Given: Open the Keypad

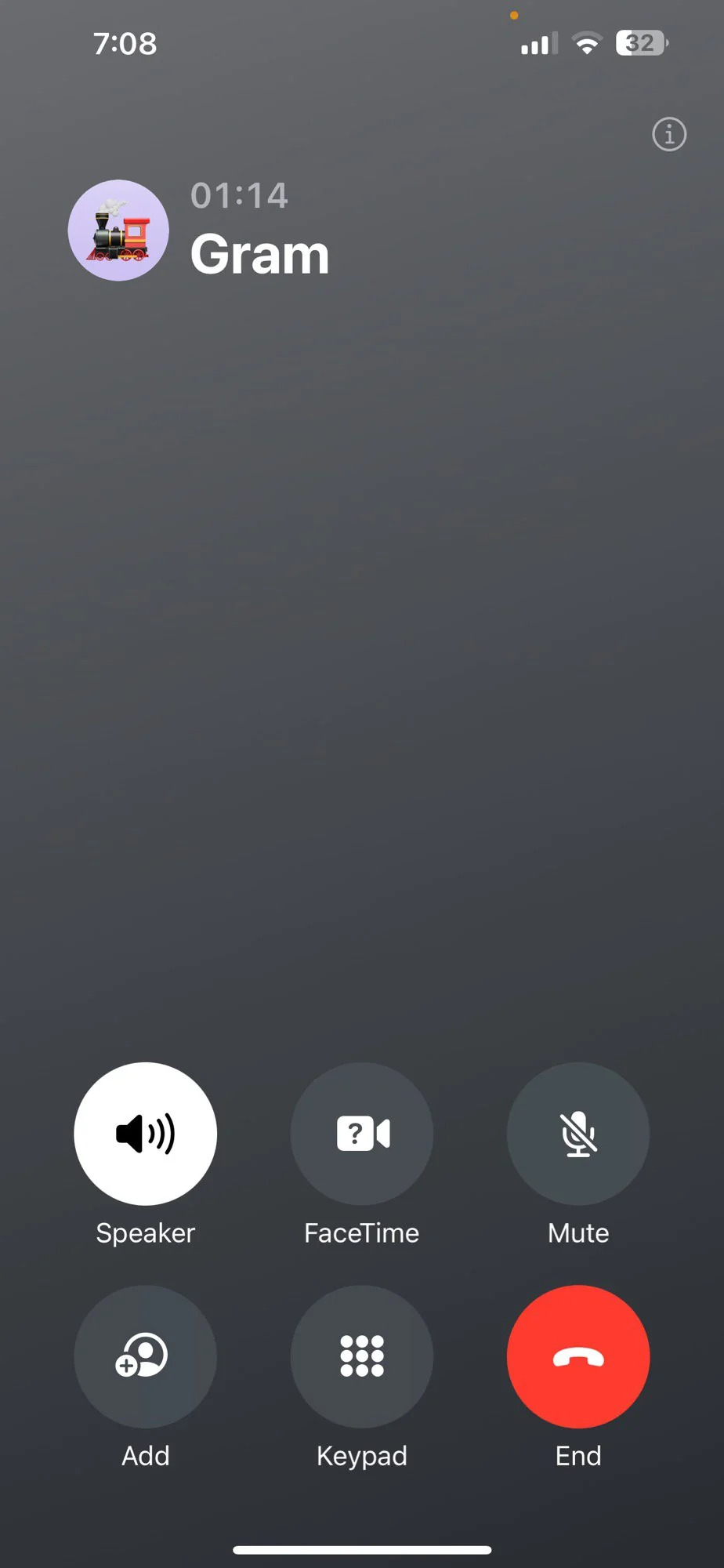Looking at the screenshot, I should point(361,1356).
